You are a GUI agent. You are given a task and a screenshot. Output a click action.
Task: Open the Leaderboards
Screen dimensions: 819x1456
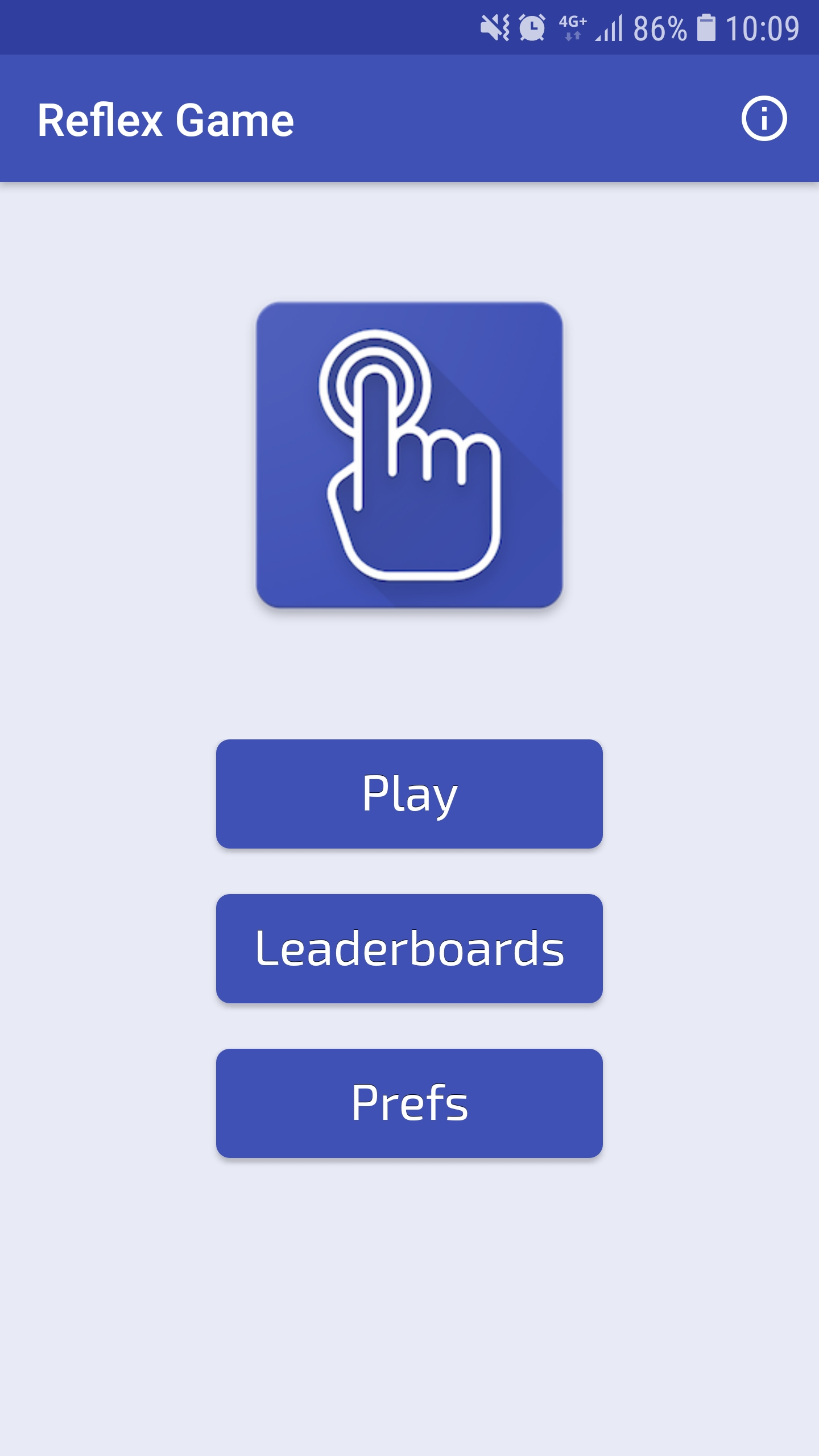409,949
